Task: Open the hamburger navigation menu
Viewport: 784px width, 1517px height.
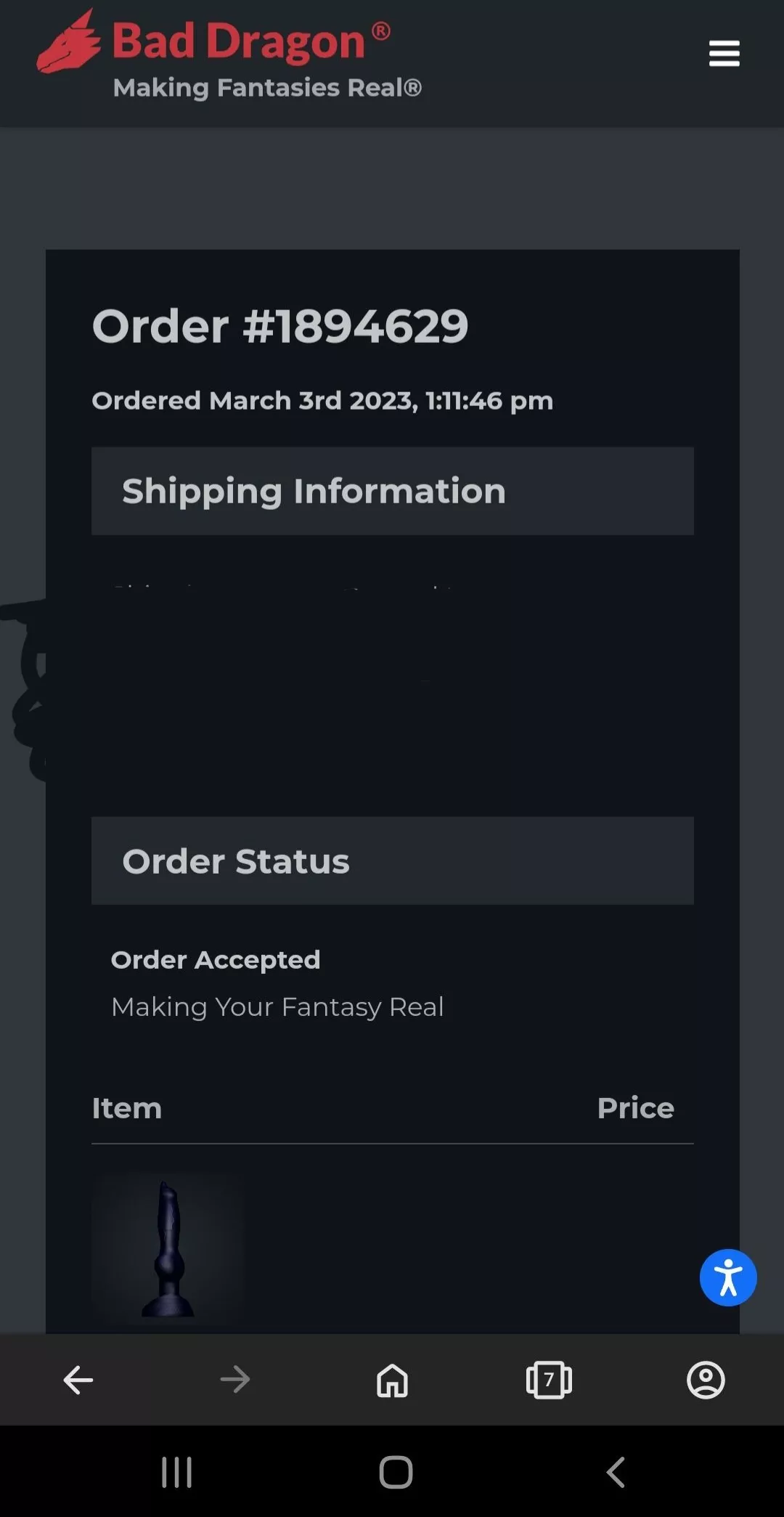Action: [x=723, y=54]
